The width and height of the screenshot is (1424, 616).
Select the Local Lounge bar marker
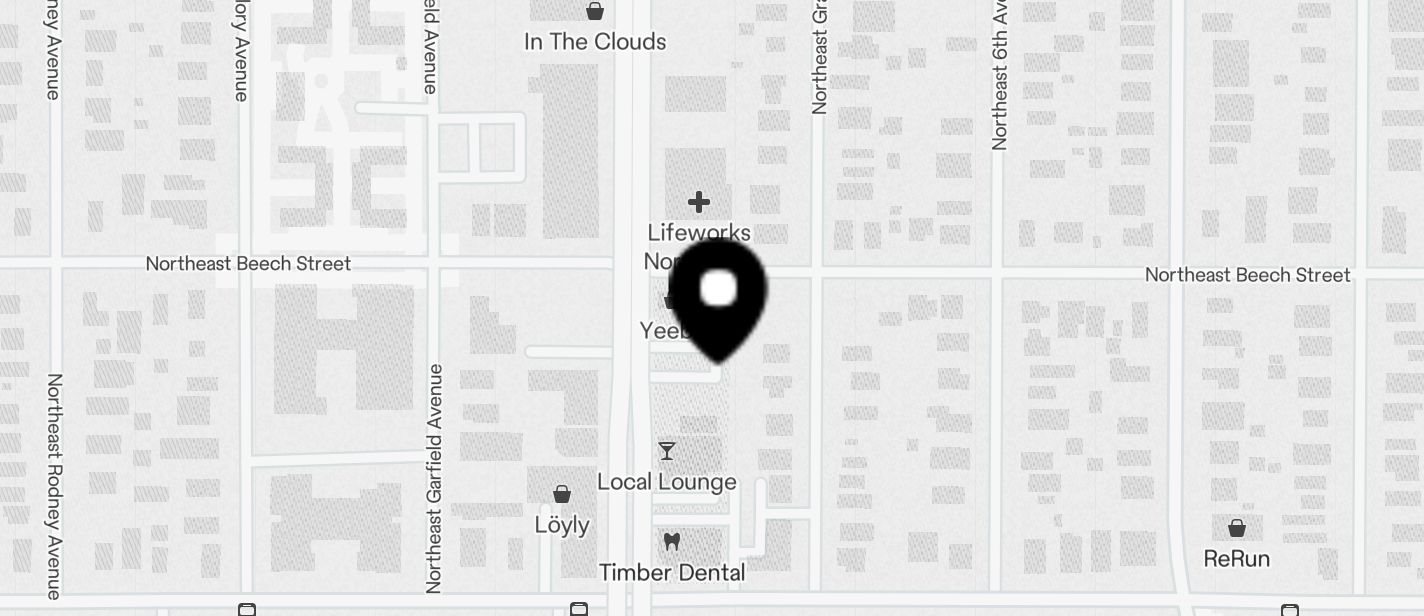(667, 452)
